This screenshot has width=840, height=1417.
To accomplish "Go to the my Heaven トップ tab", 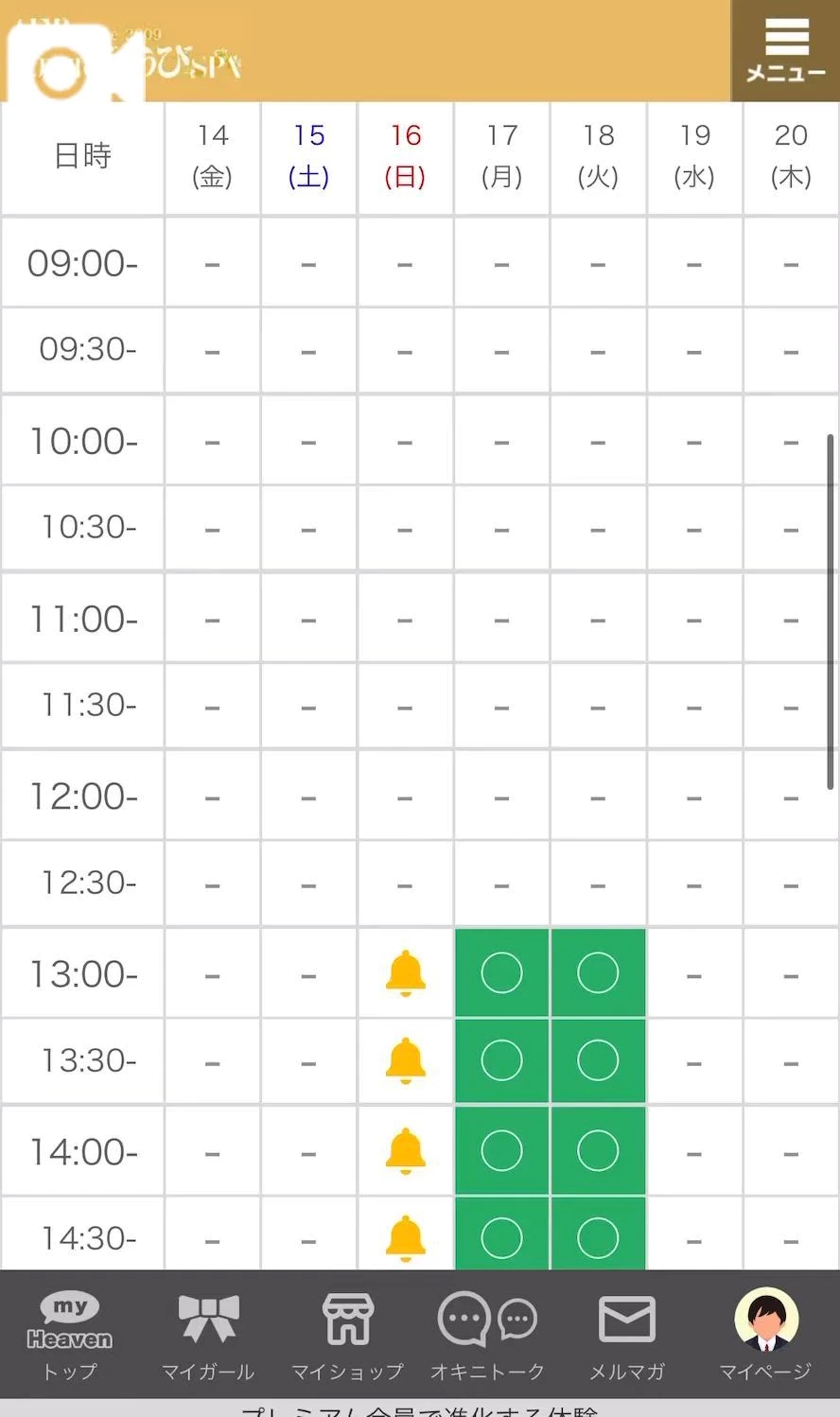I will coord(69,1334).
